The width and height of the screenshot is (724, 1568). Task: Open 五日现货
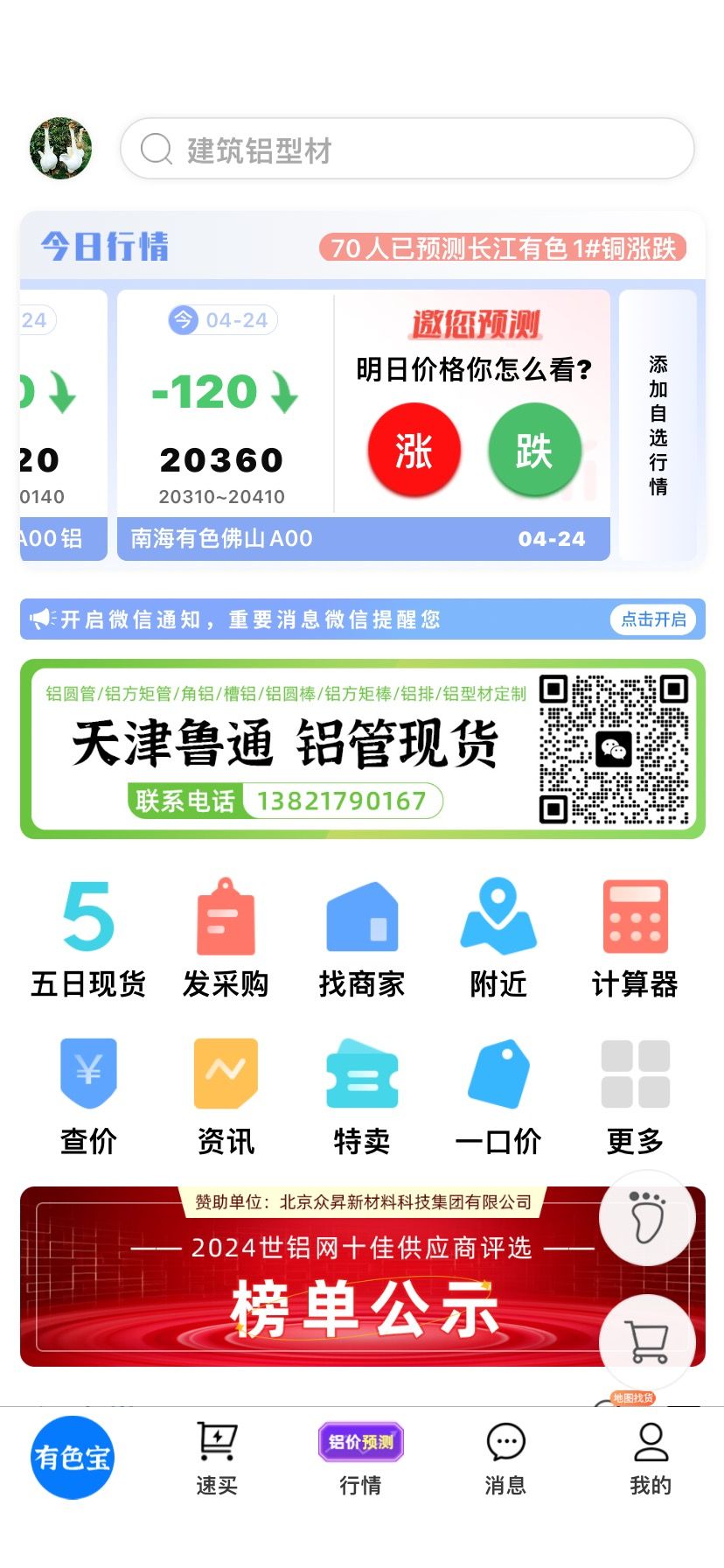(x=88, y=940)
